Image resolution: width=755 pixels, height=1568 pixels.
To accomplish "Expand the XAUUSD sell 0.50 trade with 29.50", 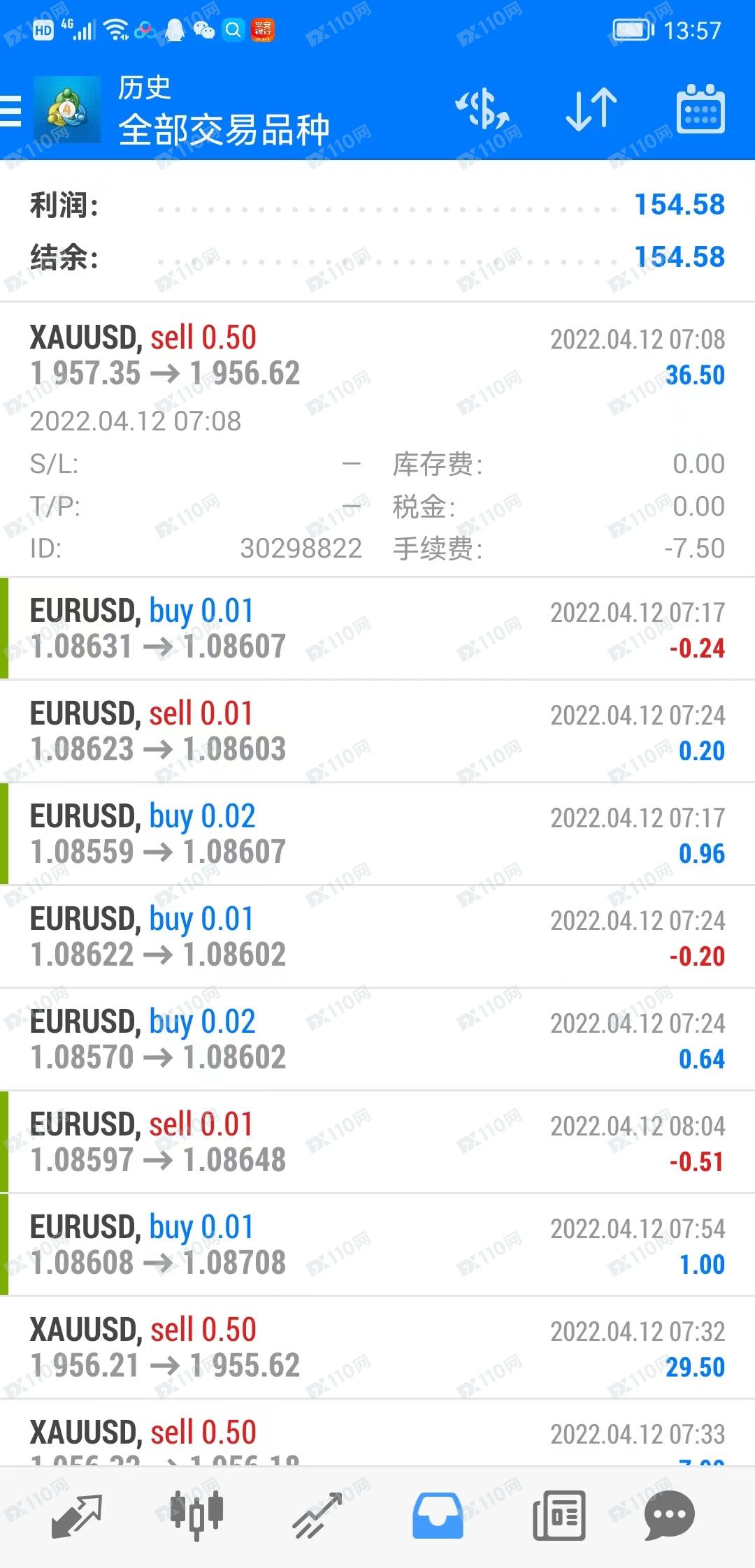I will click(377, 1347).
